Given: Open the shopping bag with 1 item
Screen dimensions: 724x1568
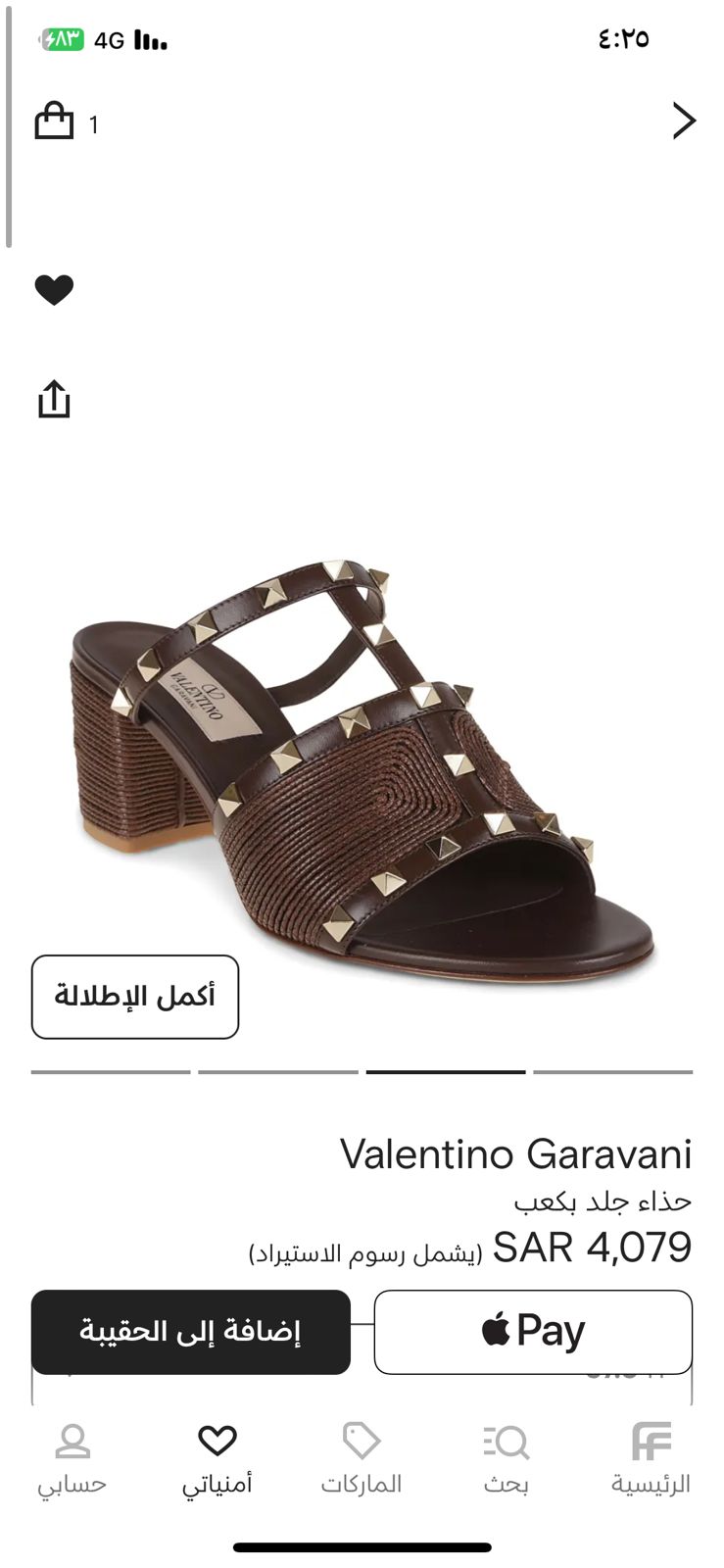Looking at the screenshot, I should [x=66, y=122].
